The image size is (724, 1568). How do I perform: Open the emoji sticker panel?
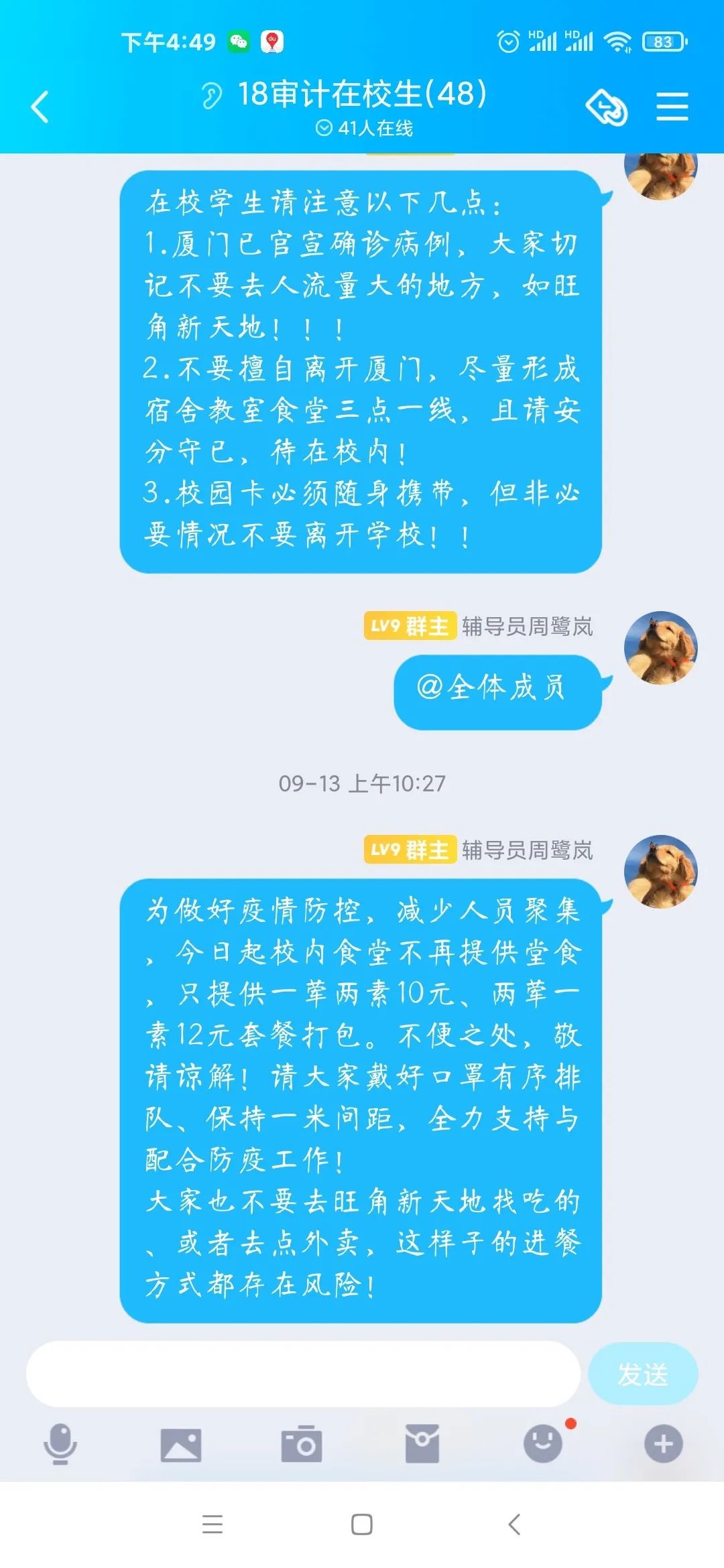(x=543, y=1443)
